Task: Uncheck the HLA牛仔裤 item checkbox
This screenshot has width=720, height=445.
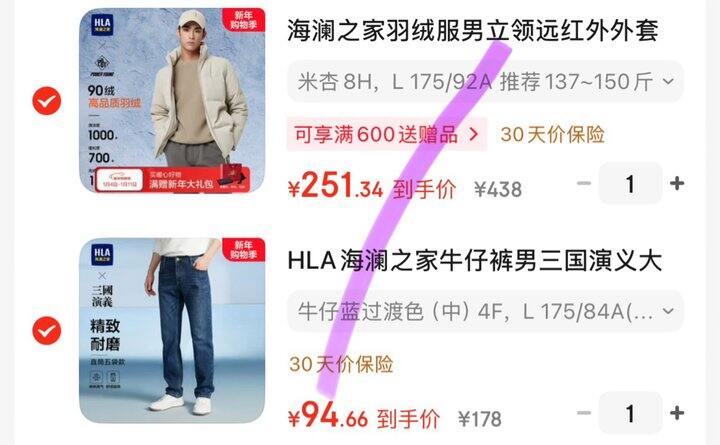Action: click(46, 331)
